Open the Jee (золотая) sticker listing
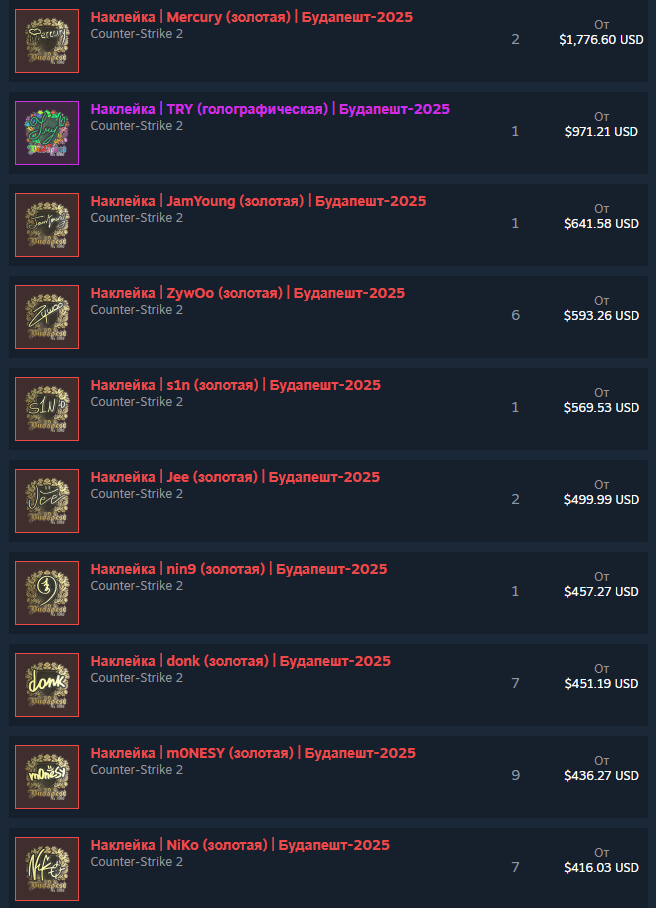The width and height of the screenshot is (656, 908). click(235, 477)
